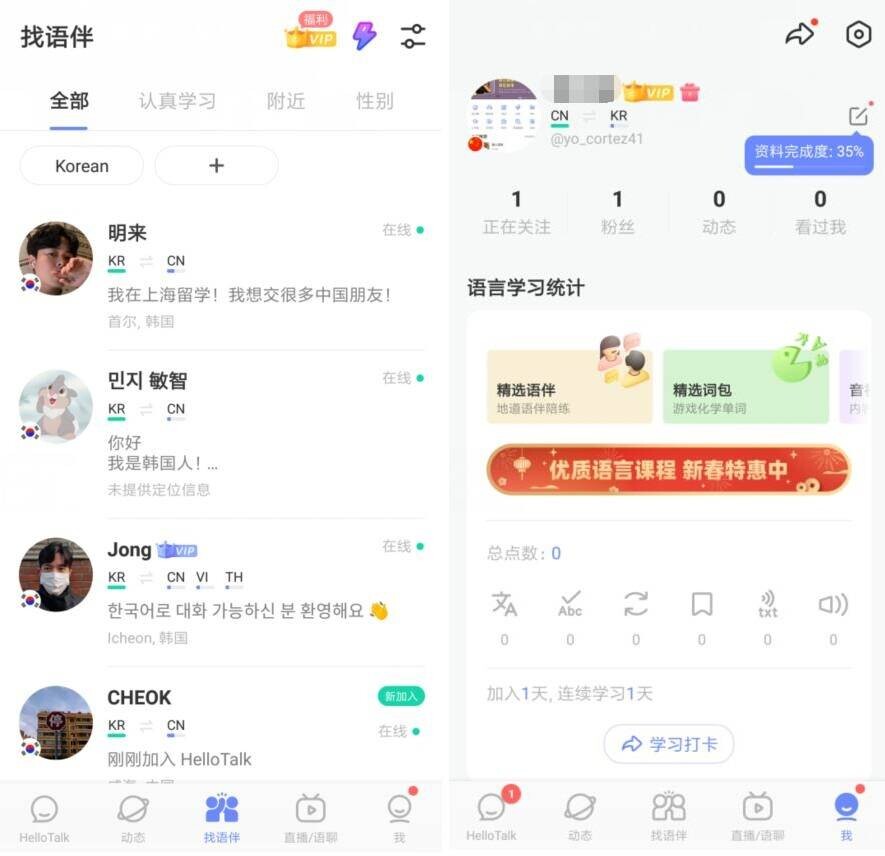Tap the 优质语言课程 新春特惠中 banner

point(668,470)
